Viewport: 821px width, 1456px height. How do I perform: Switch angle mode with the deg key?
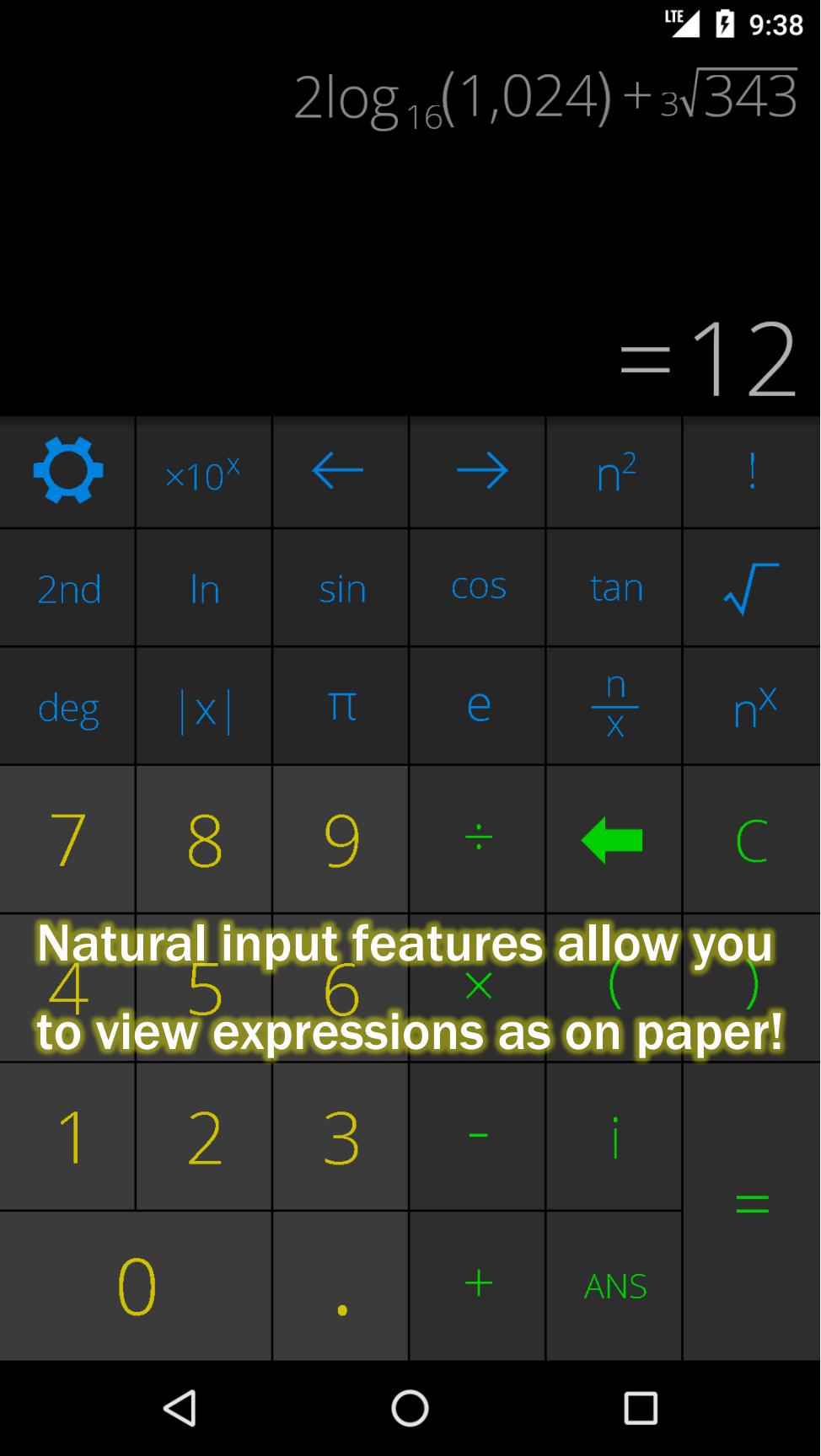pos(68,707)
